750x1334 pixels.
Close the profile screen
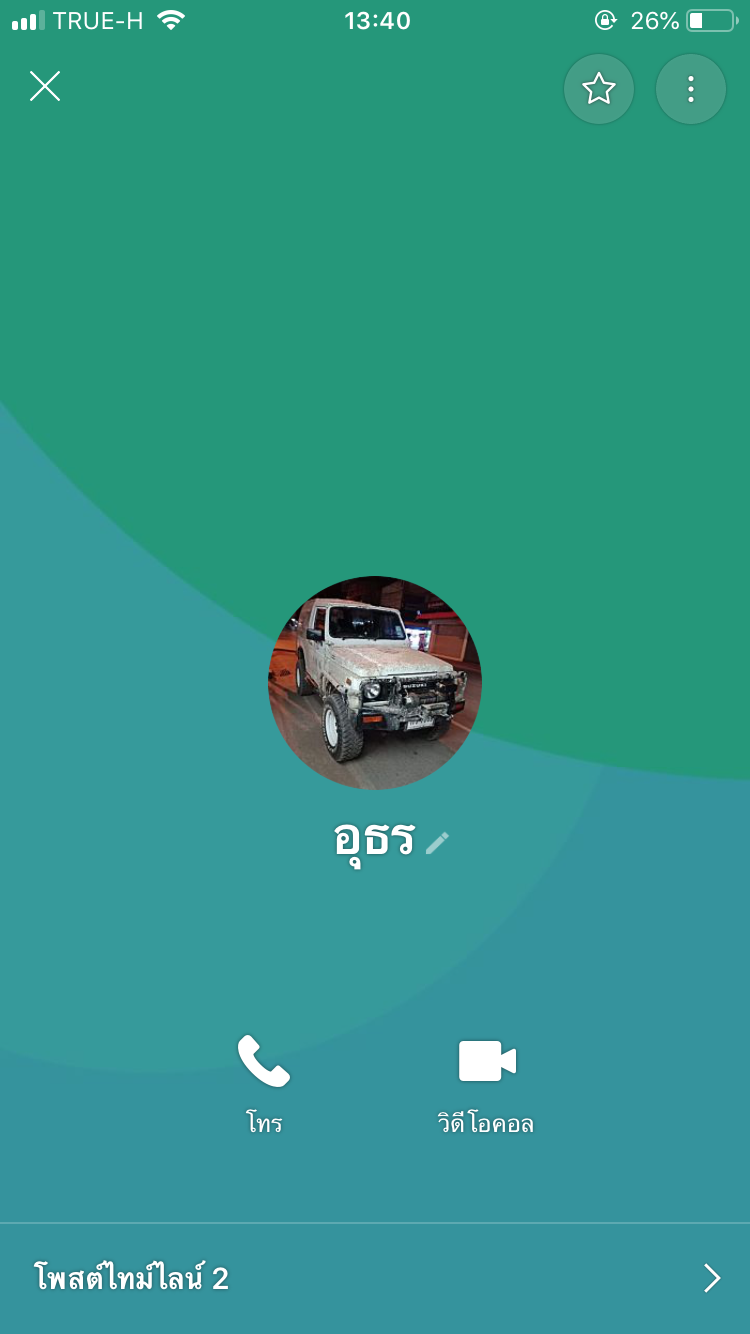pyautogui.click(x=45, y=87)
